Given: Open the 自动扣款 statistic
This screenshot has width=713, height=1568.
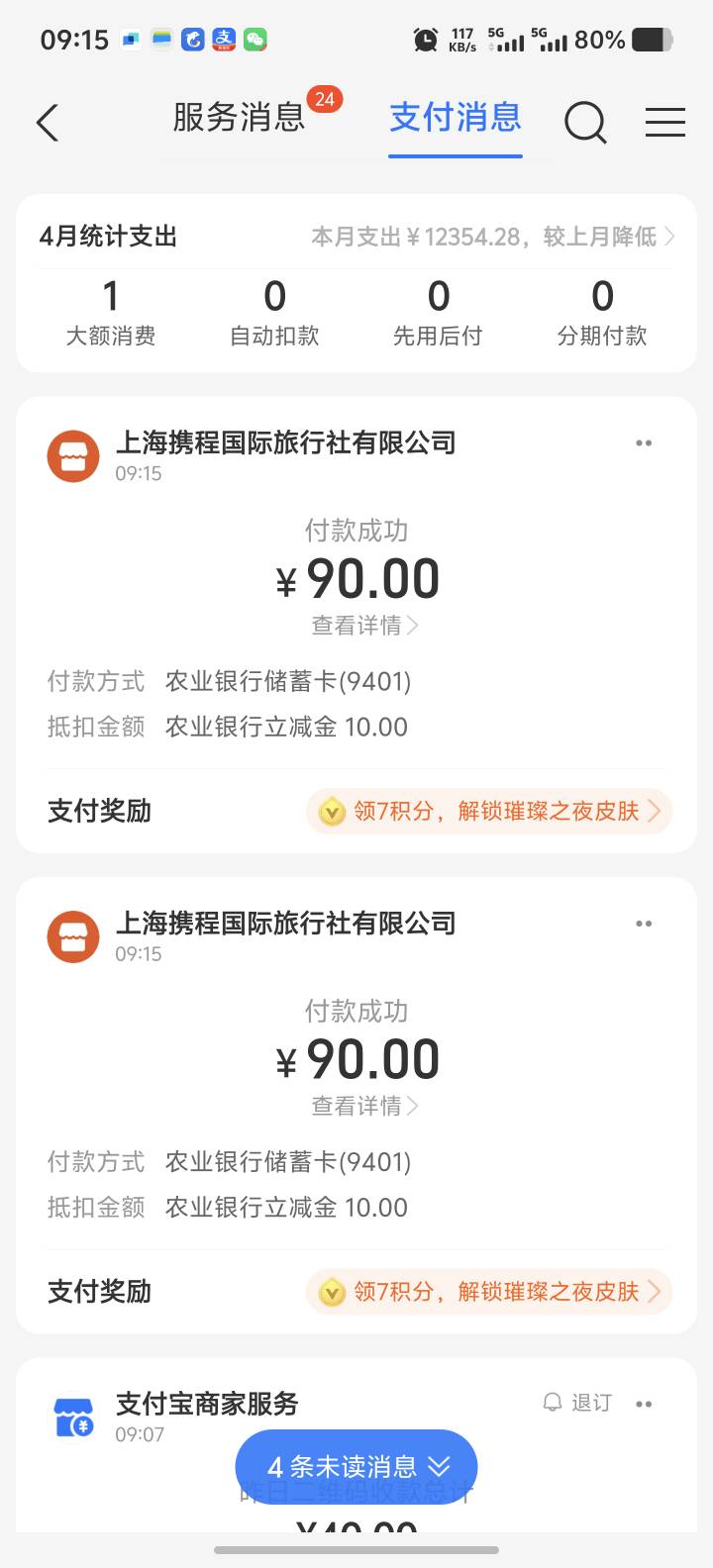Looking at the screenshot, I should coord(274,313).
